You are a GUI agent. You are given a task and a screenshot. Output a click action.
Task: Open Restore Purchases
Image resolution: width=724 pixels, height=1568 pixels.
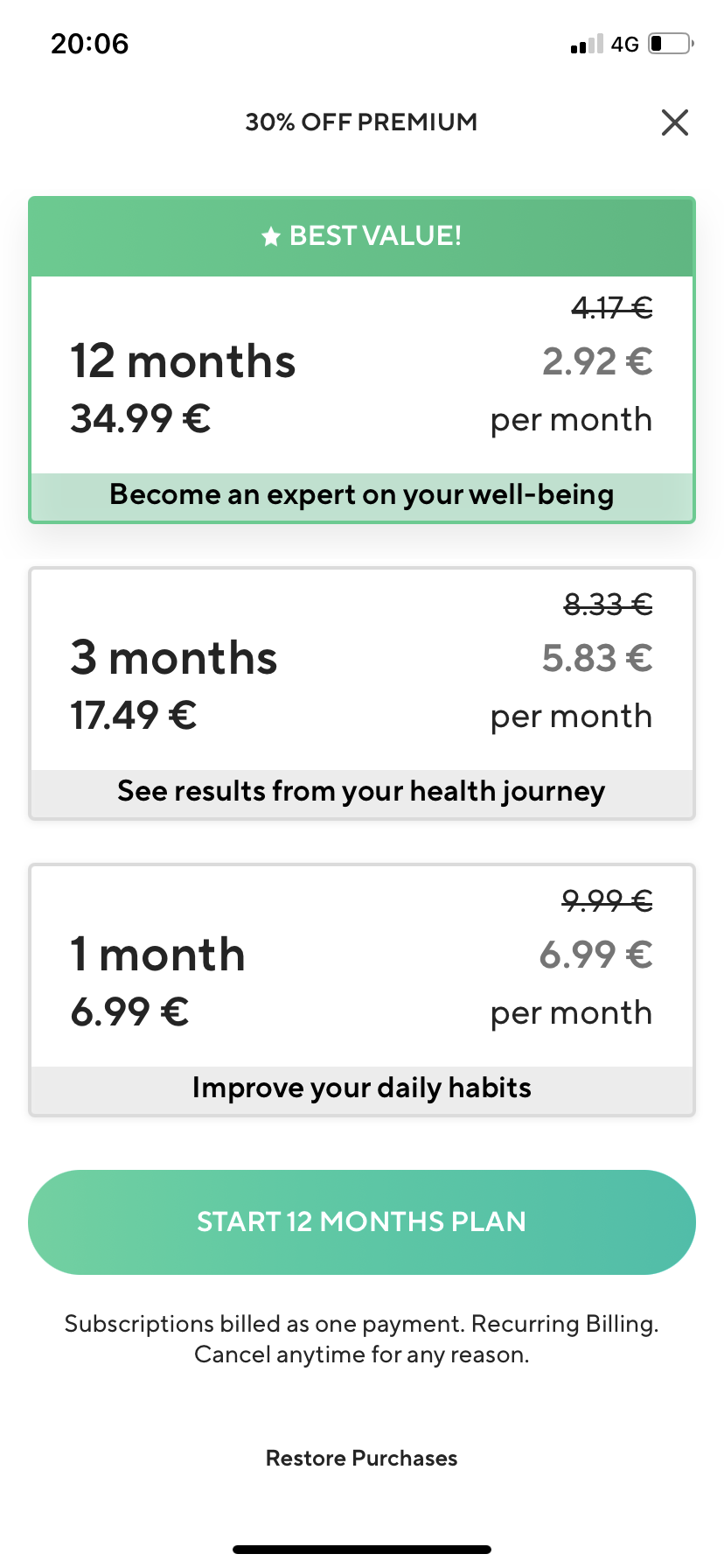pyautogui.click(x=362, y=1457)
